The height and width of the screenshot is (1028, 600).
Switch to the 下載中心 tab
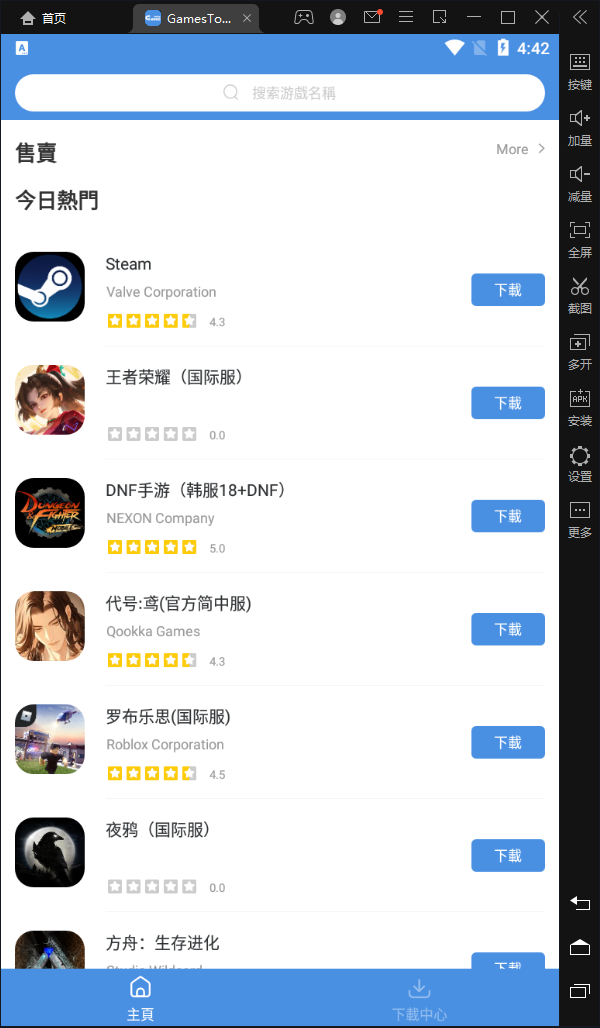[419, 998]
